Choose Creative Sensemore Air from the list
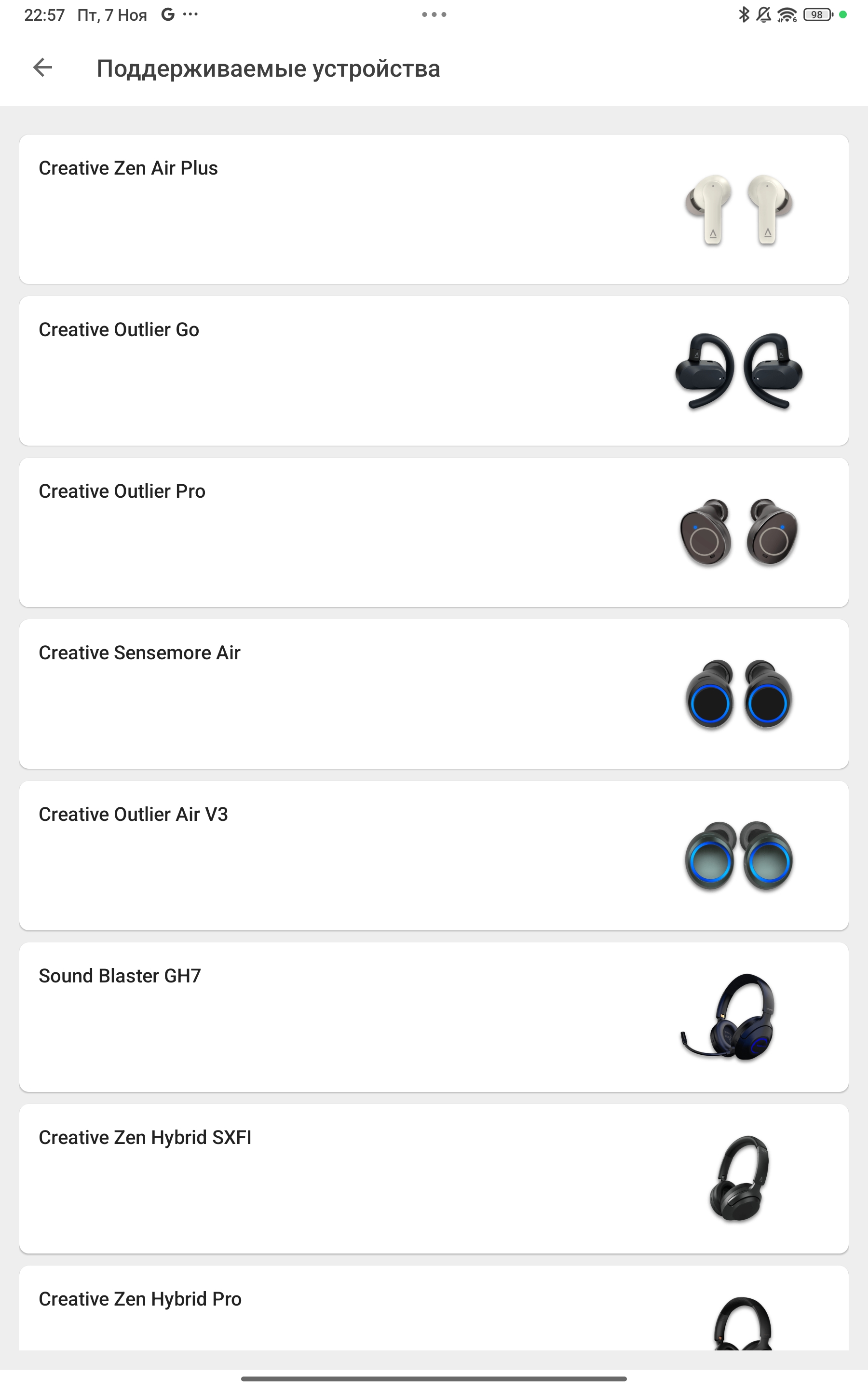This screenshot has width=868, height=1389. coord(434,694)
